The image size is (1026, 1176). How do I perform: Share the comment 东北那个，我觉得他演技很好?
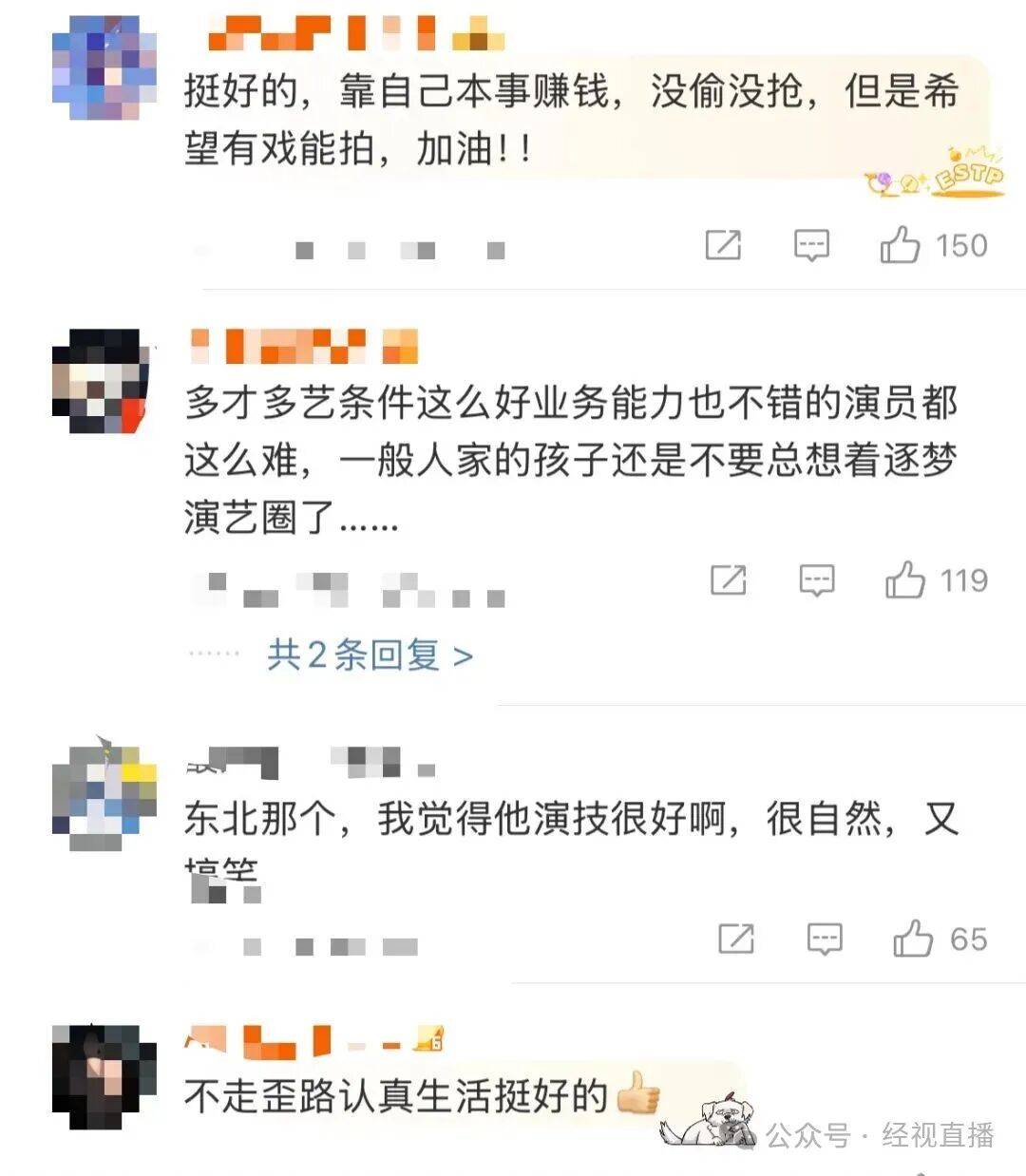click(736, 939)
